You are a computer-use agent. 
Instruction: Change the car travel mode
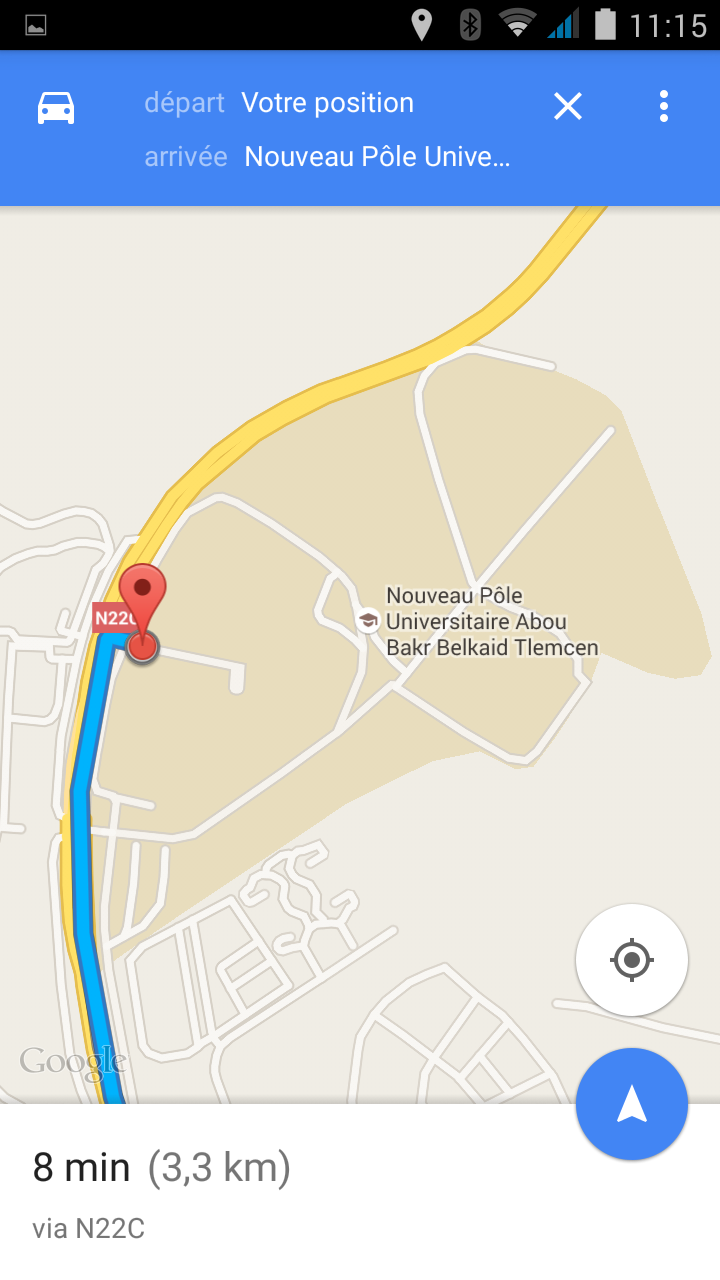click(56, 107)
